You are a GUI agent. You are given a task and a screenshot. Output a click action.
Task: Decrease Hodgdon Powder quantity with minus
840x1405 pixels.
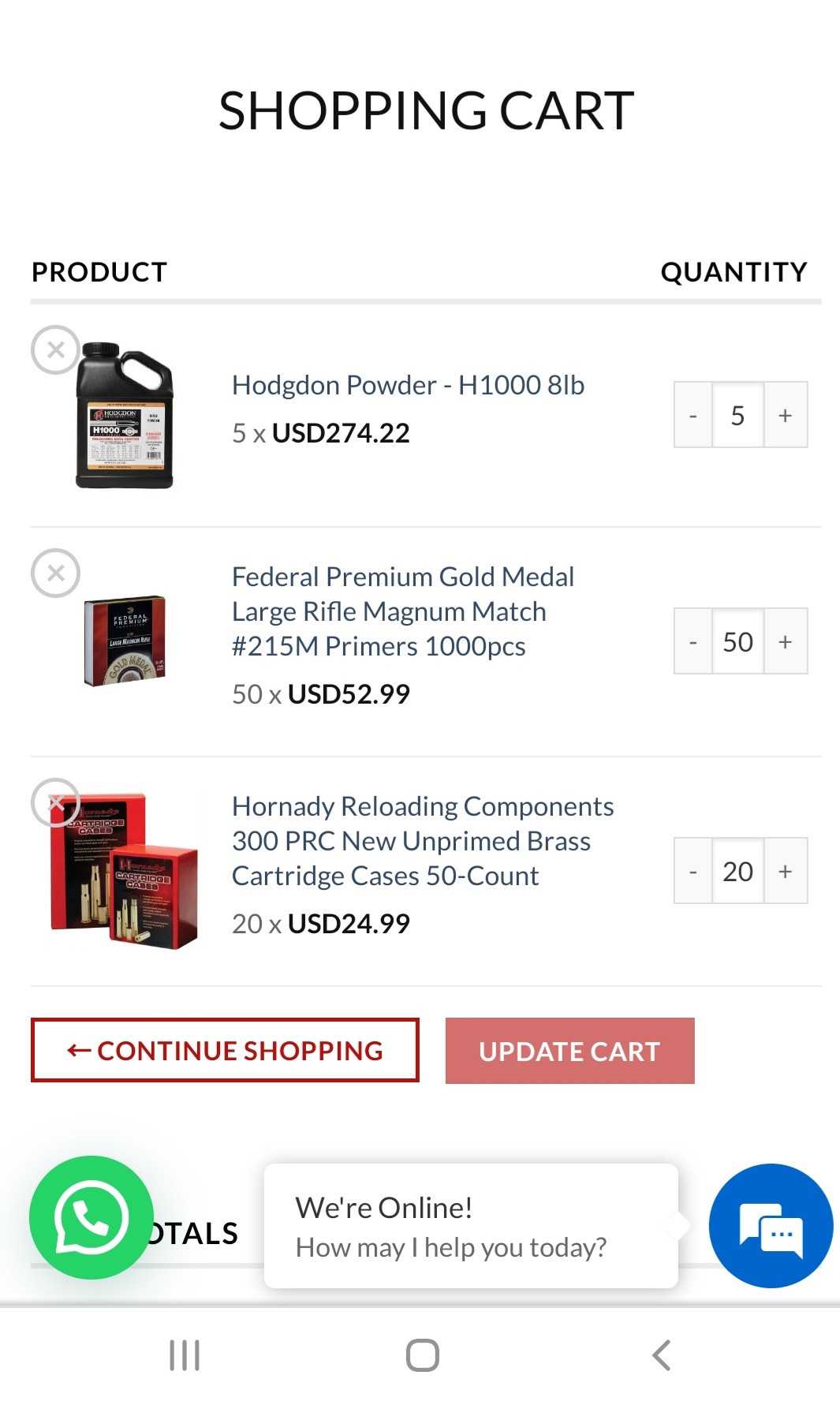693,415
